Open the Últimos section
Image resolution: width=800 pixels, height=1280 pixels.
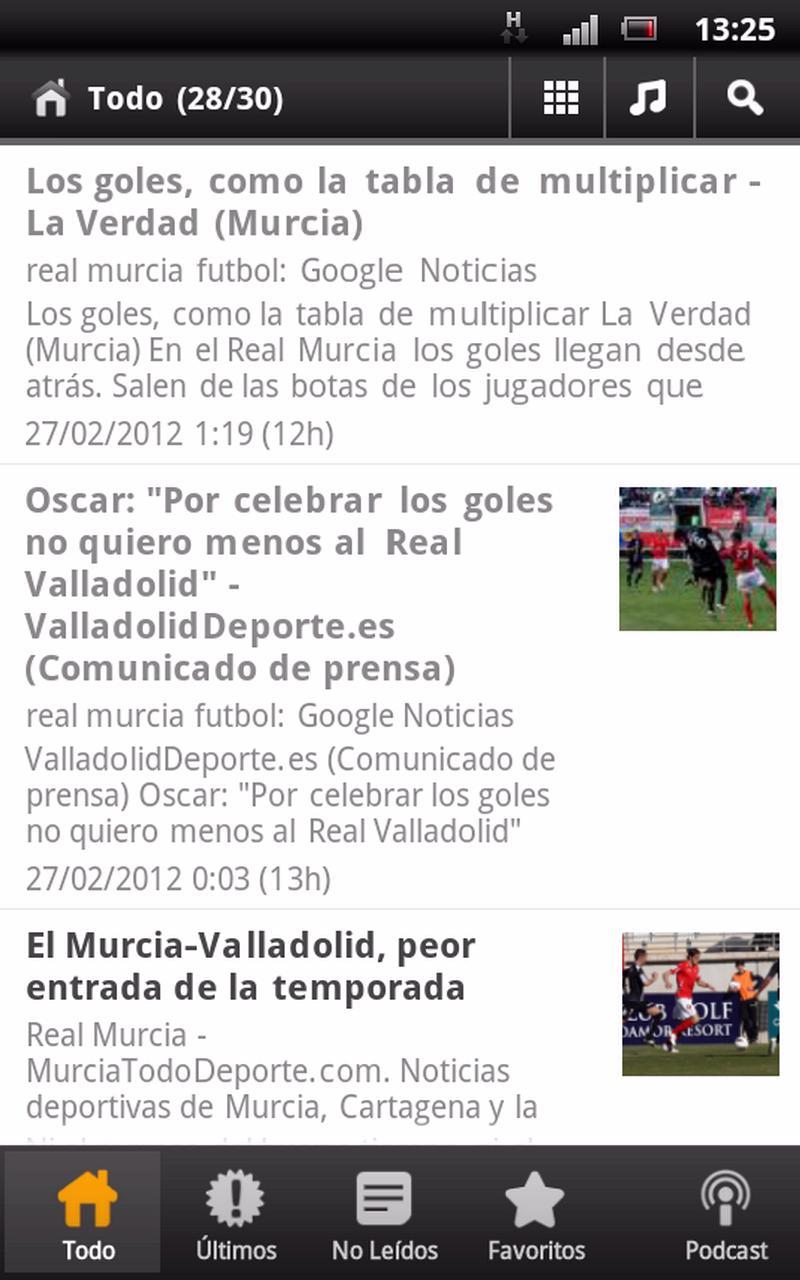pos(235,1212)
